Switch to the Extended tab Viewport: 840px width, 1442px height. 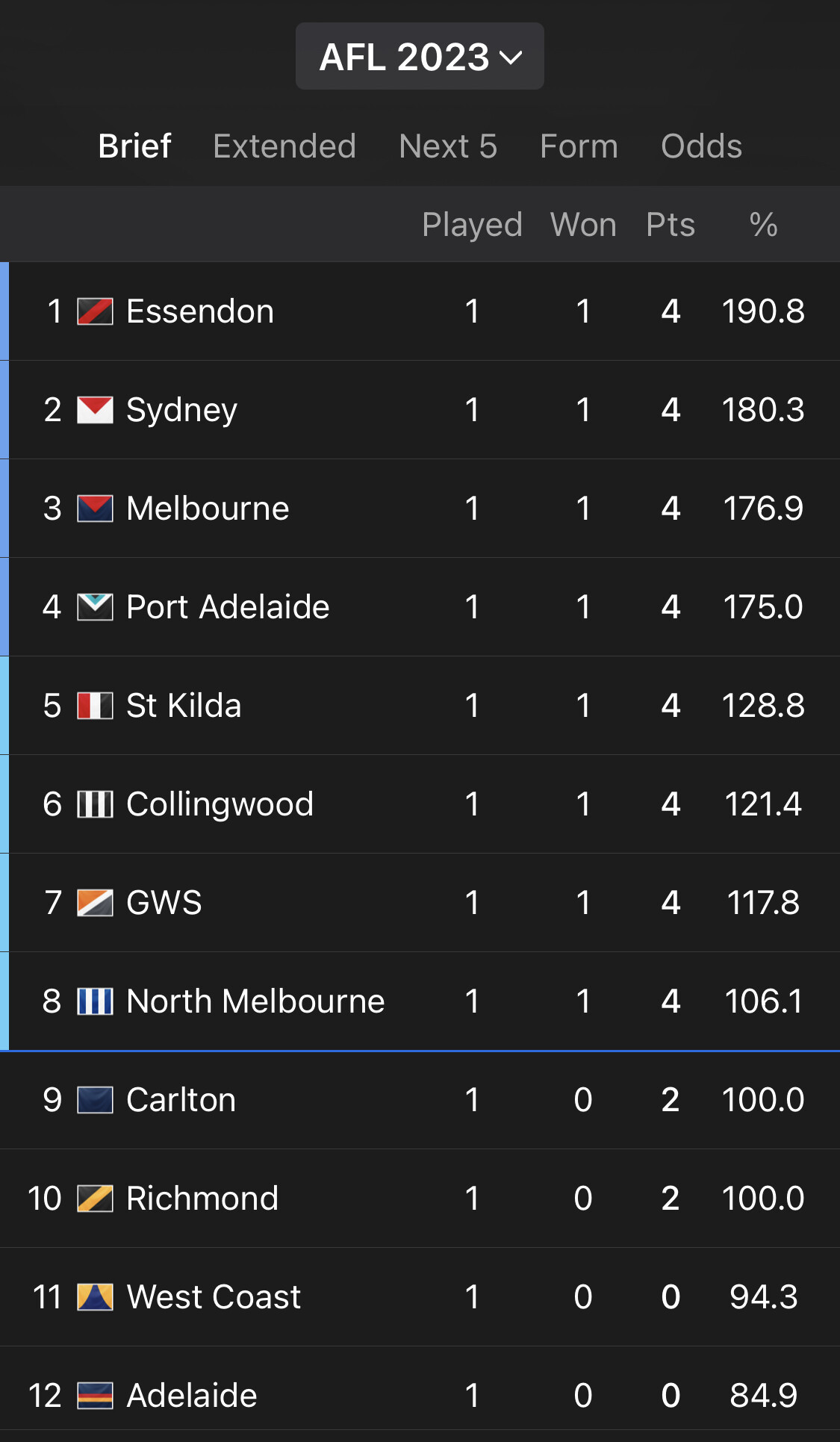[x=284, y=146]
